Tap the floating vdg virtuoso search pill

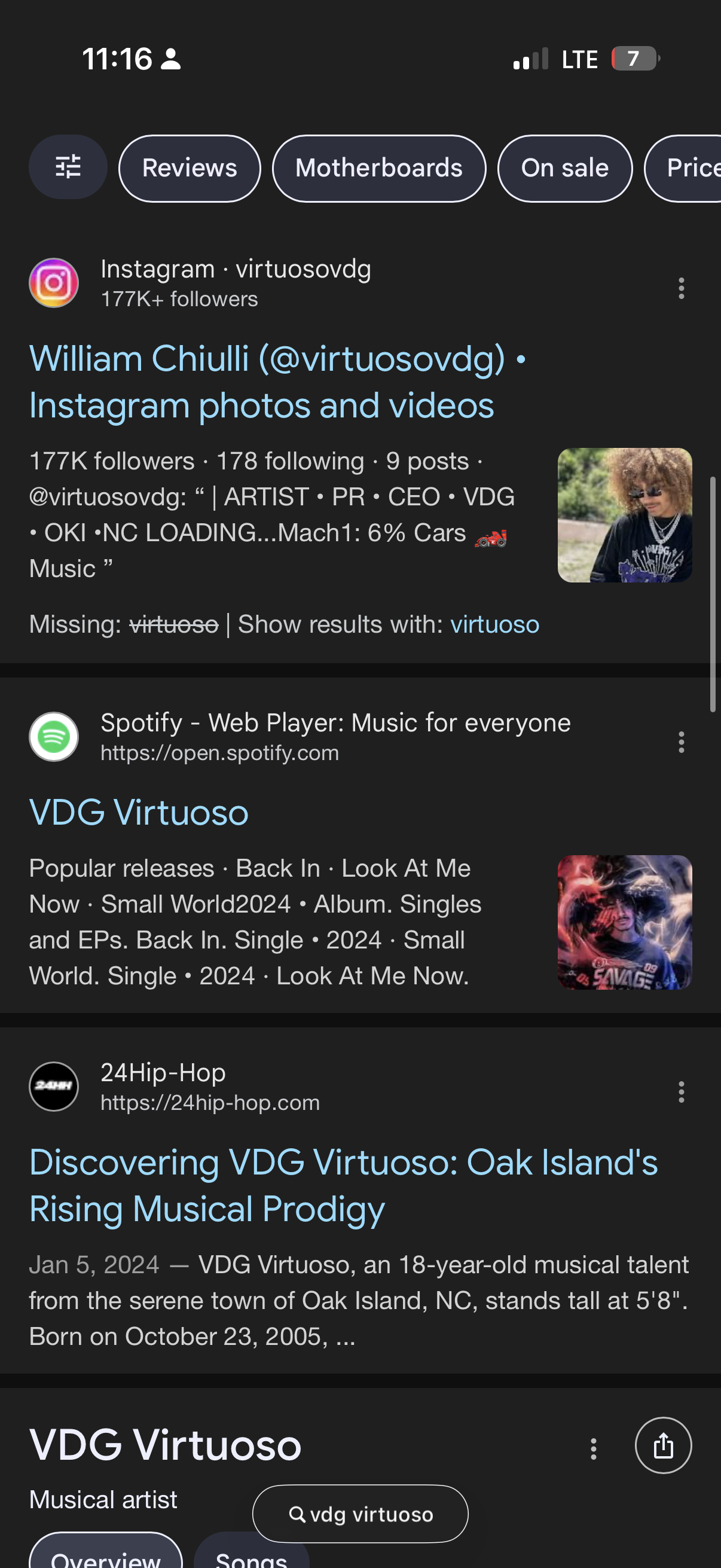[x=360, y=1514]
